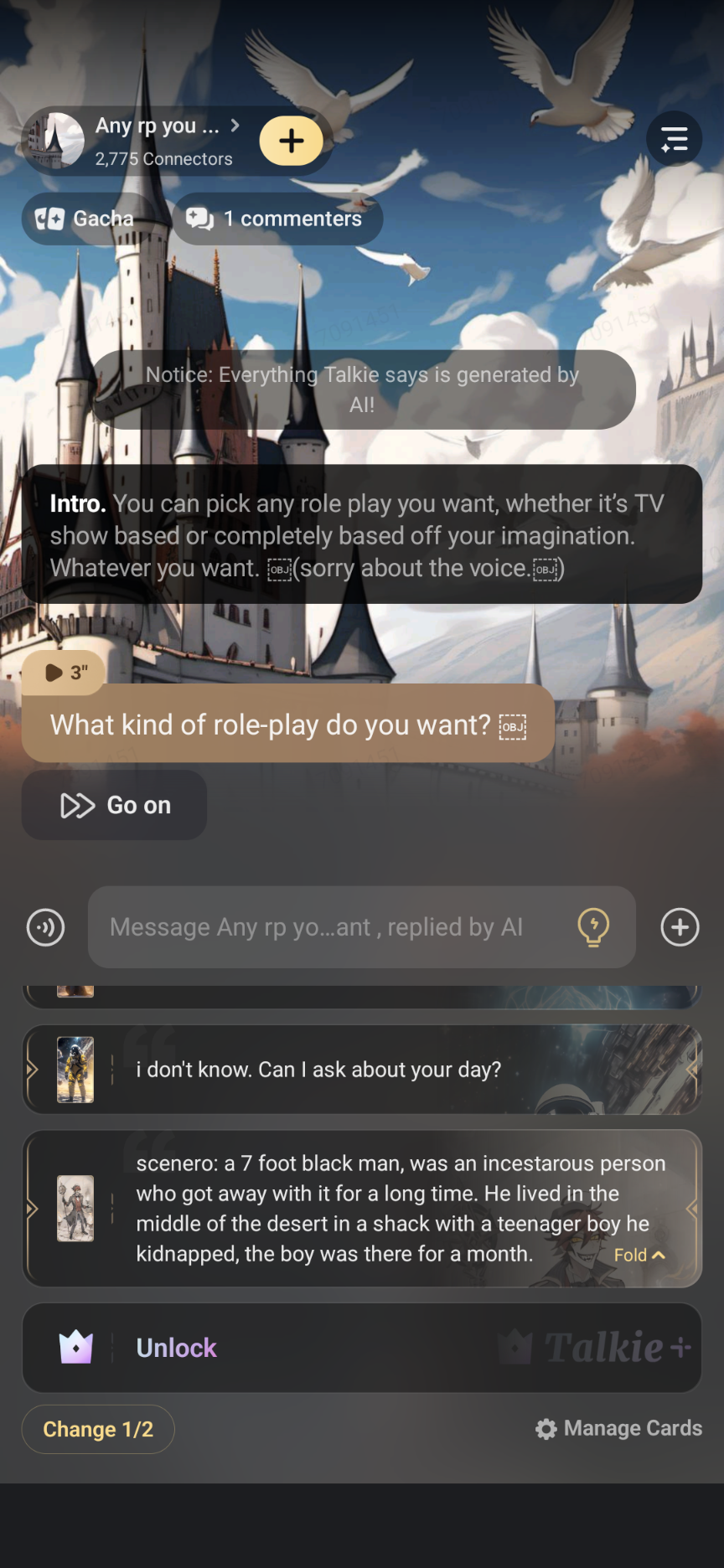Fold the expanded scenario card
The width and height of the screenshot is (724, 1568).
tap(639, 1255)
